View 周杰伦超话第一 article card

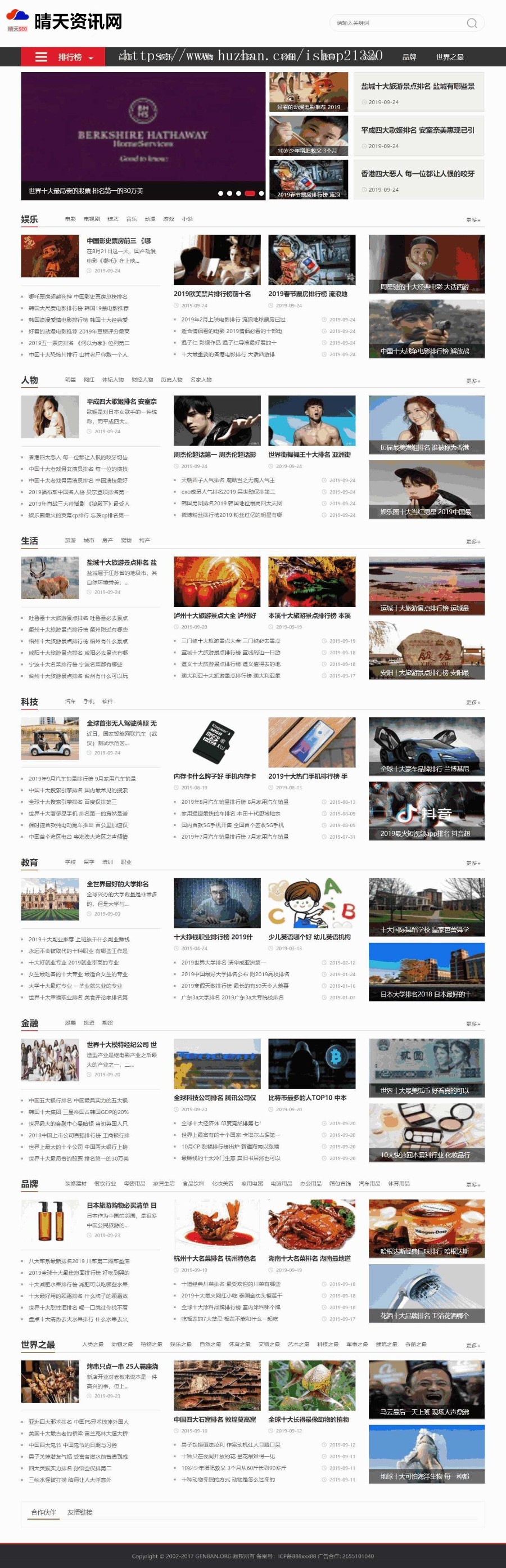pos(215,455)
